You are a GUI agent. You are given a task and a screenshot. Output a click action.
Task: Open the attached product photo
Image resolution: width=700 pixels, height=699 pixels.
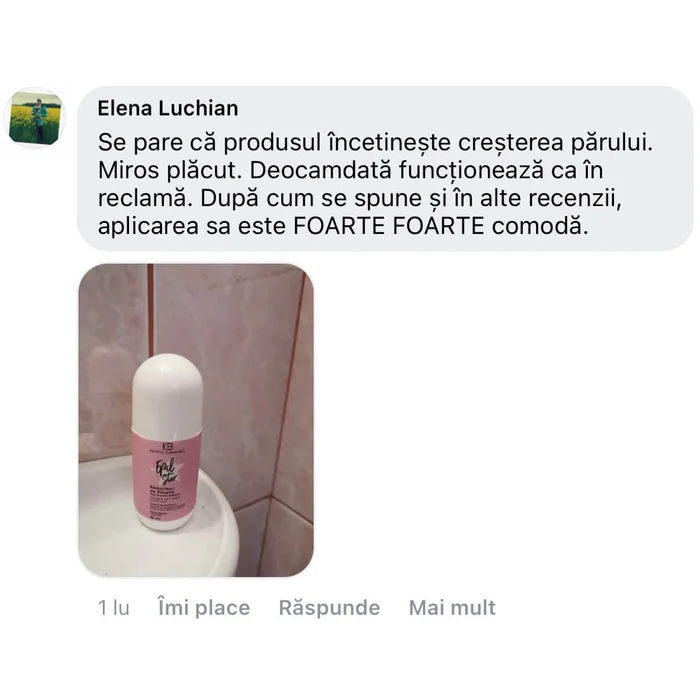click(196, 420)
